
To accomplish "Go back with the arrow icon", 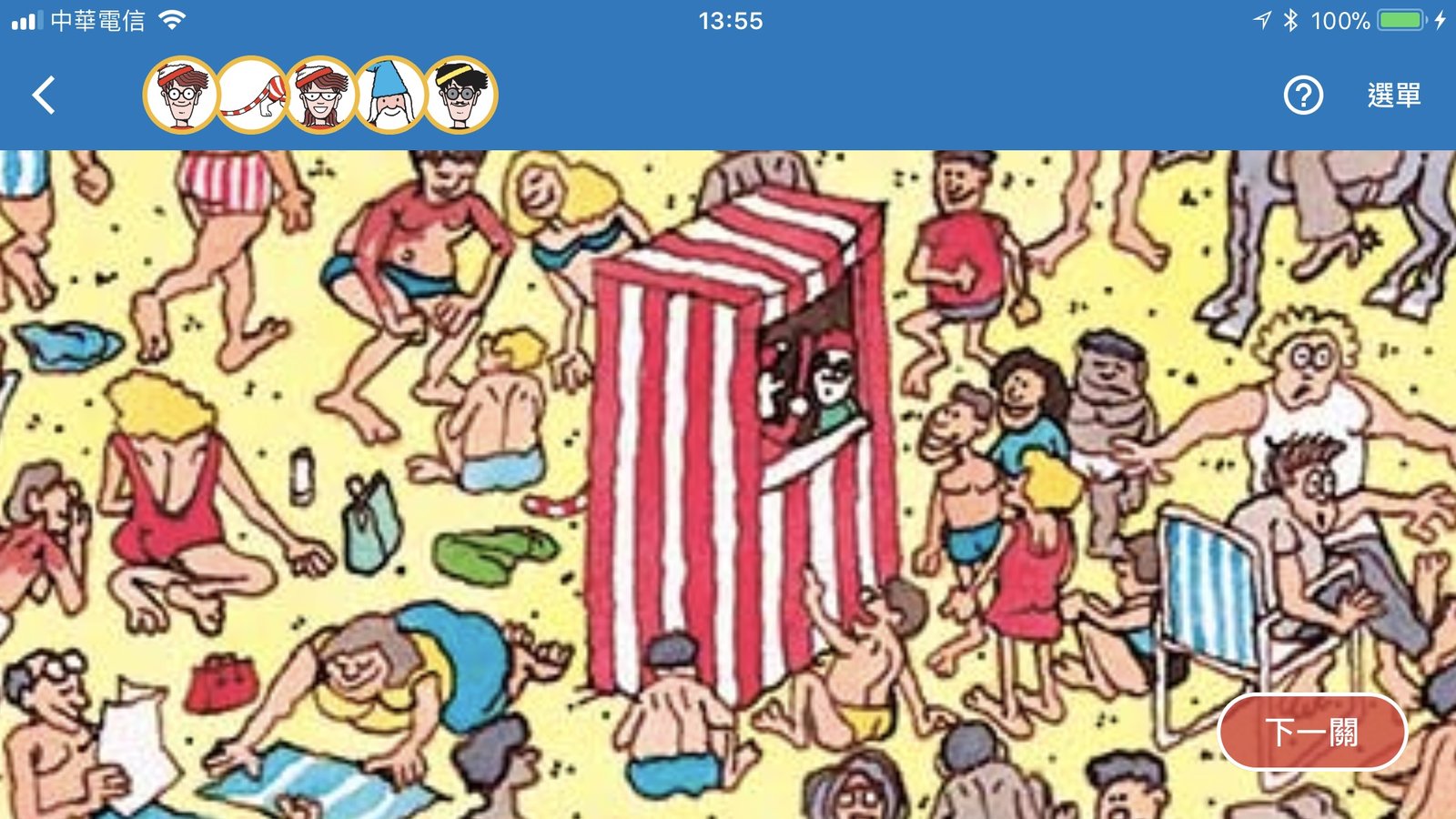I will click(x=44, y=95).
